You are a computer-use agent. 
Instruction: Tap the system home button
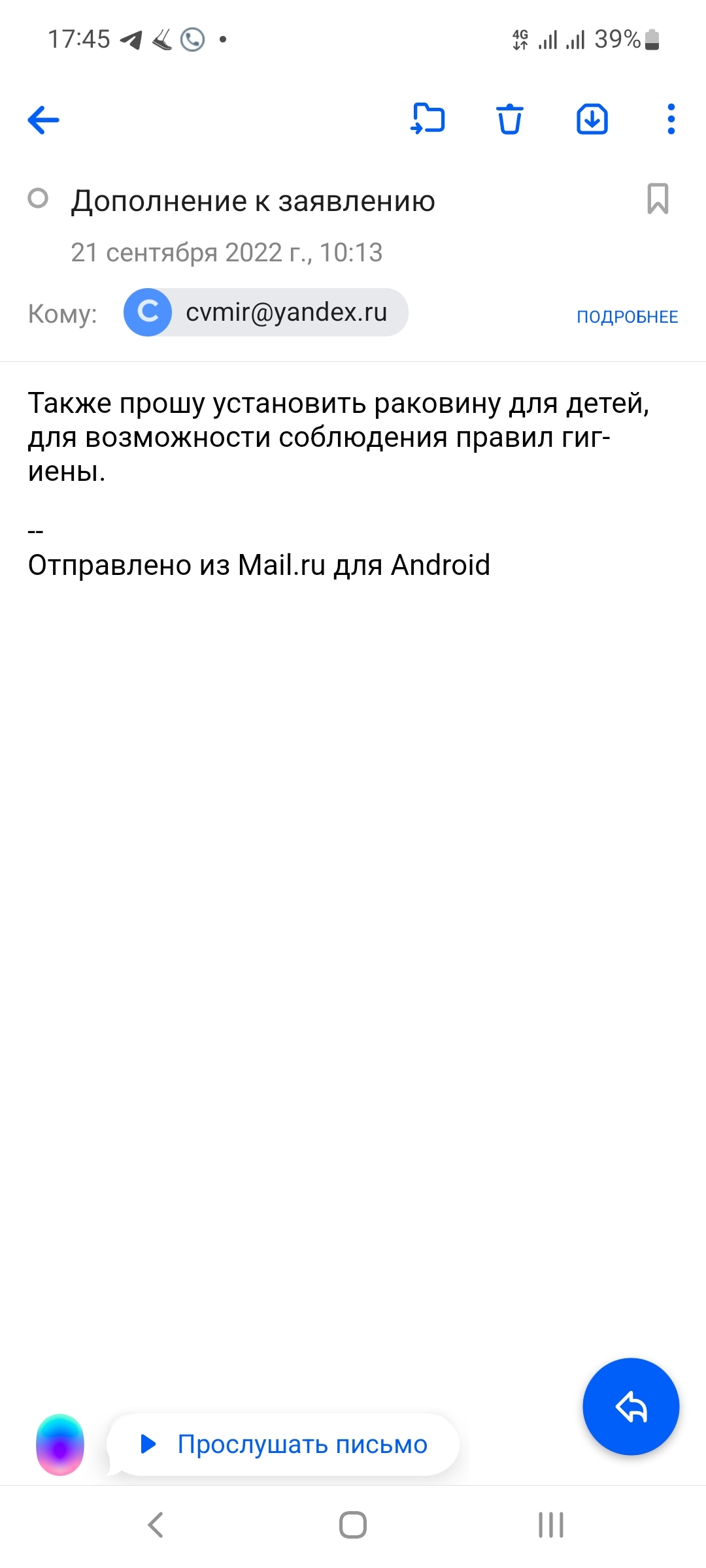click(x=353, y=1526)
